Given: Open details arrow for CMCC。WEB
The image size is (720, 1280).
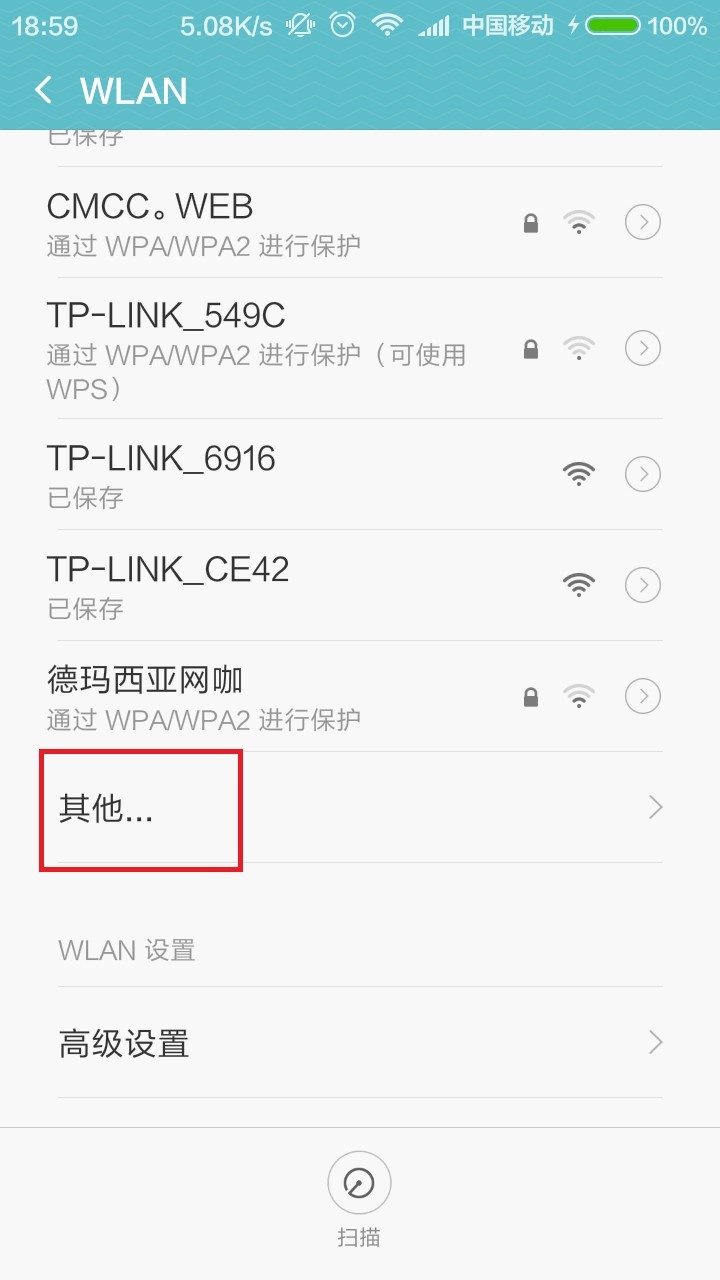Looking at the screenshot, I should click(643, 222).
